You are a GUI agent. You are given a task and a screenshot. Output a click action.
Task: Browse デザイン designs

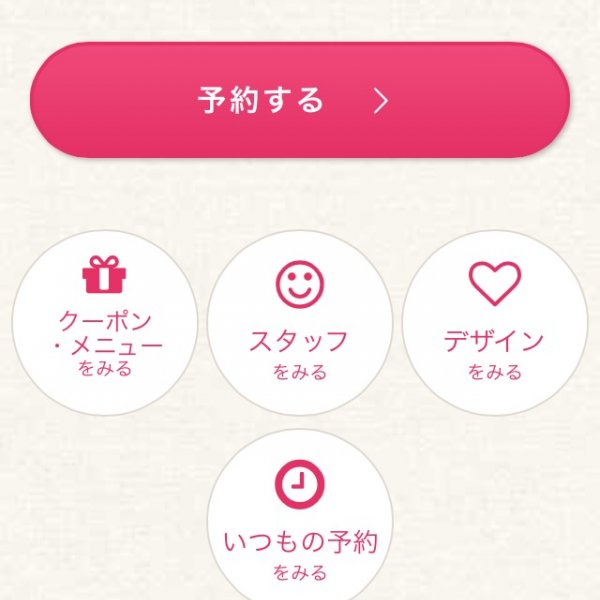494,322
